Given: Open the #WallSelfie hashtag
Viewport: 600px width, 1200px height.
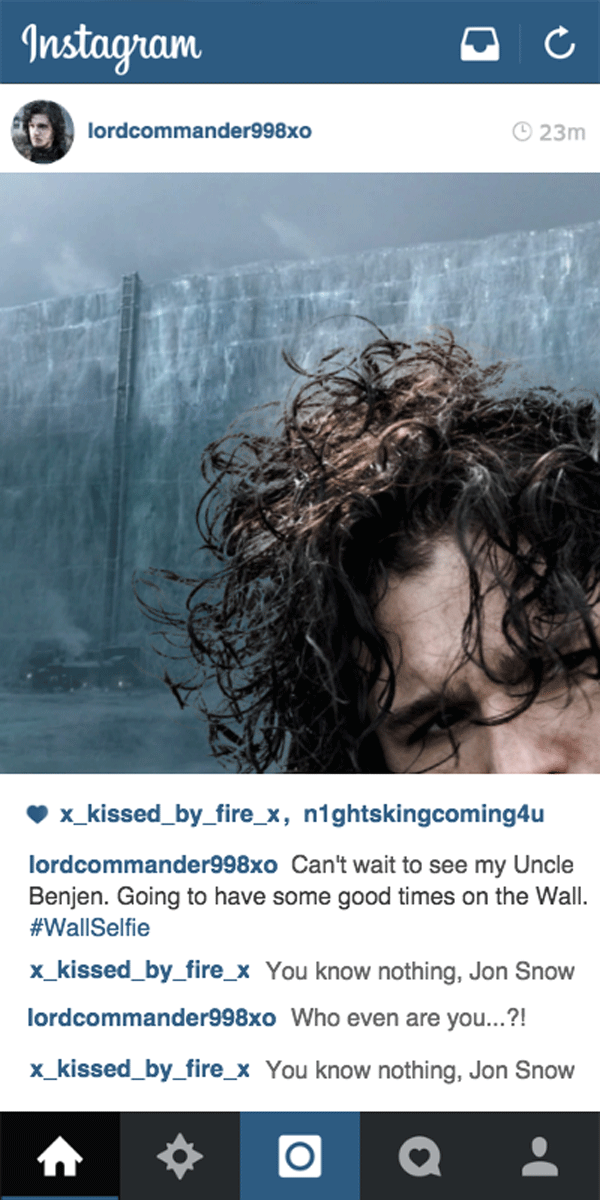Looking at the screenshot, I should click(x=90, y=927).
